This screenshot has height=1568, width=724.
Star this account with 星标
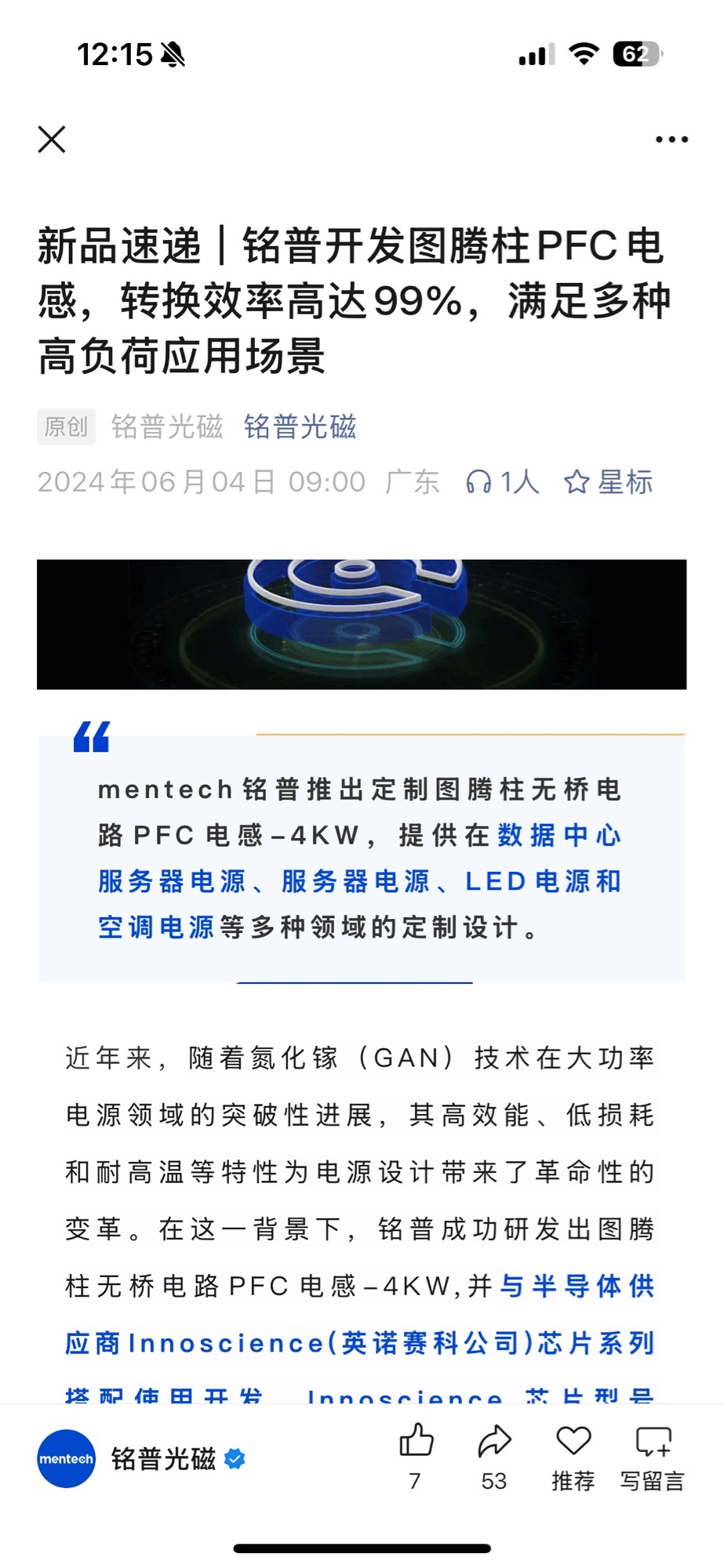click(x=609, y=481)
